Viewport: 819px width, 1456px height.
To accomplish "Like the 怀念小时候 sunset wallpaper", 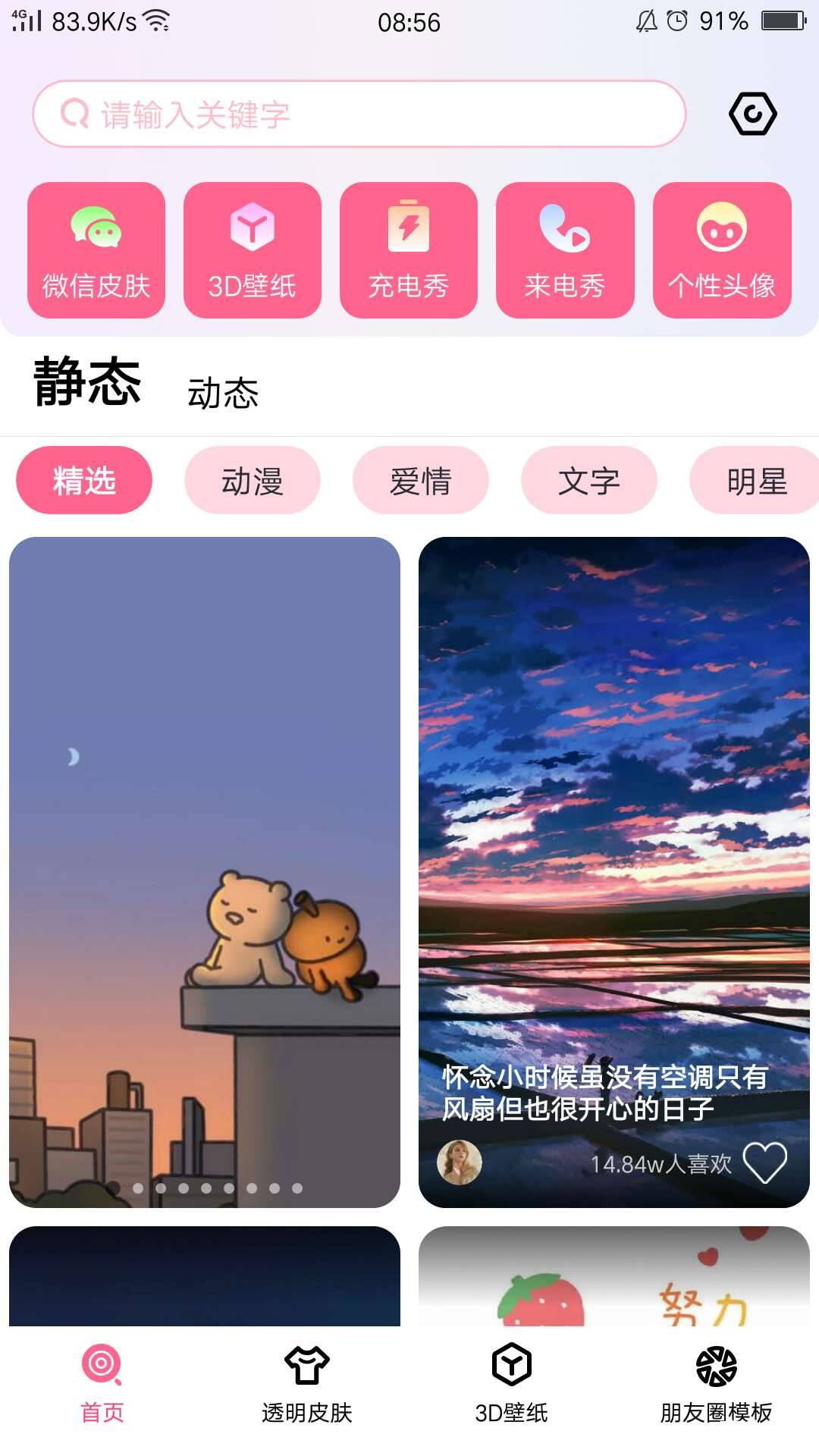I will [x=764, y=1163].
